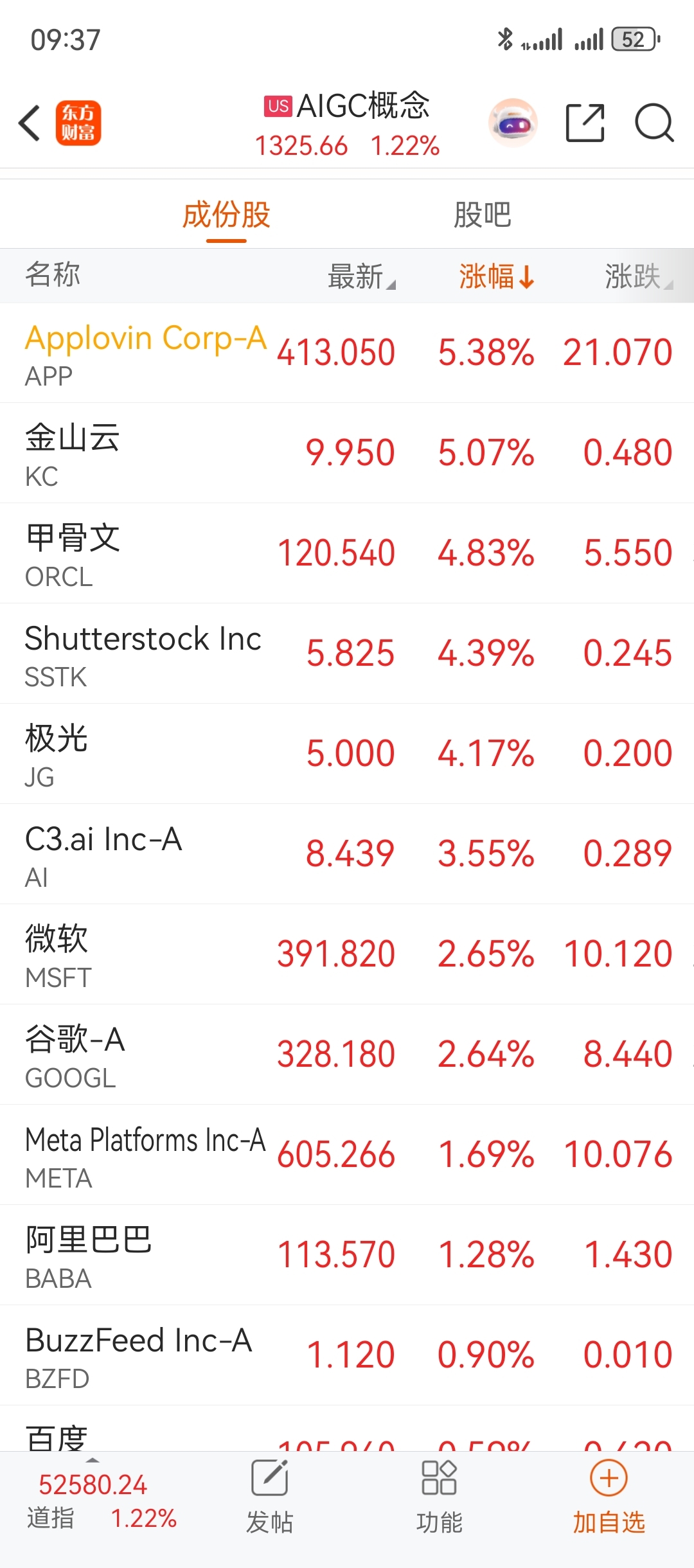Sort list by 最新 price

point(362,276)
